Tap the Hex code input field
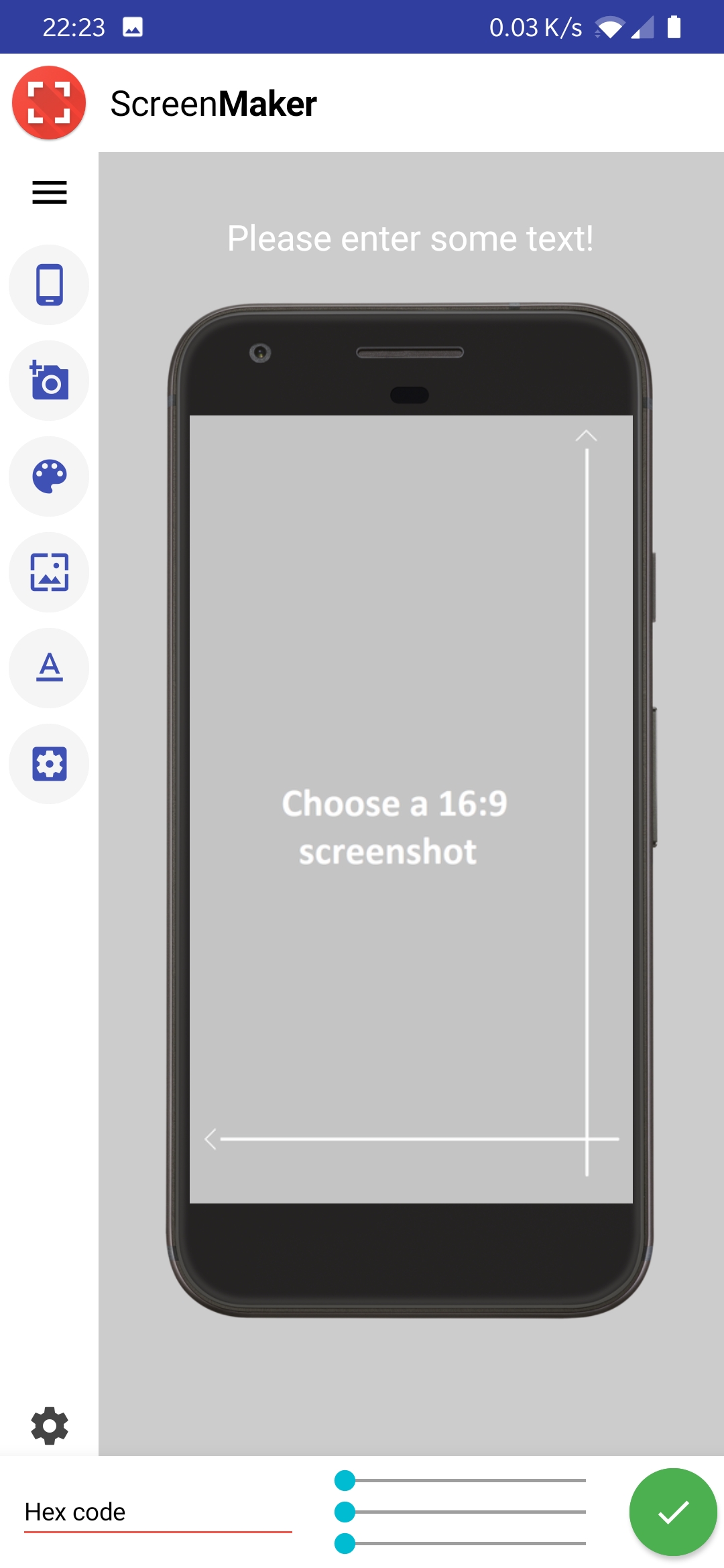The image size is (724, 1568). (158, 1512)
